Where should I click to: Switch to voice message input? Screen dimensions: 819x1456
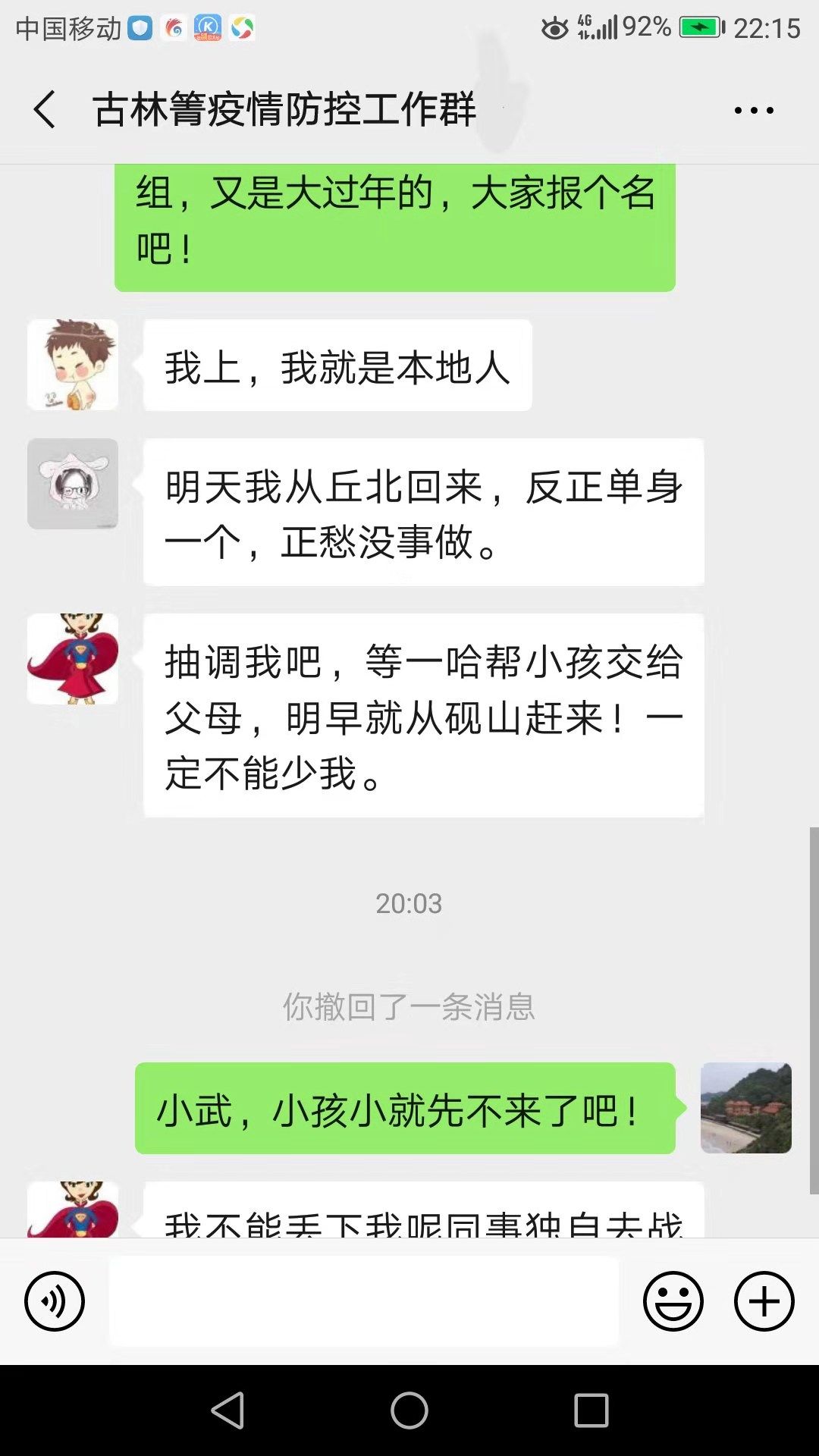click(55, 1301)
